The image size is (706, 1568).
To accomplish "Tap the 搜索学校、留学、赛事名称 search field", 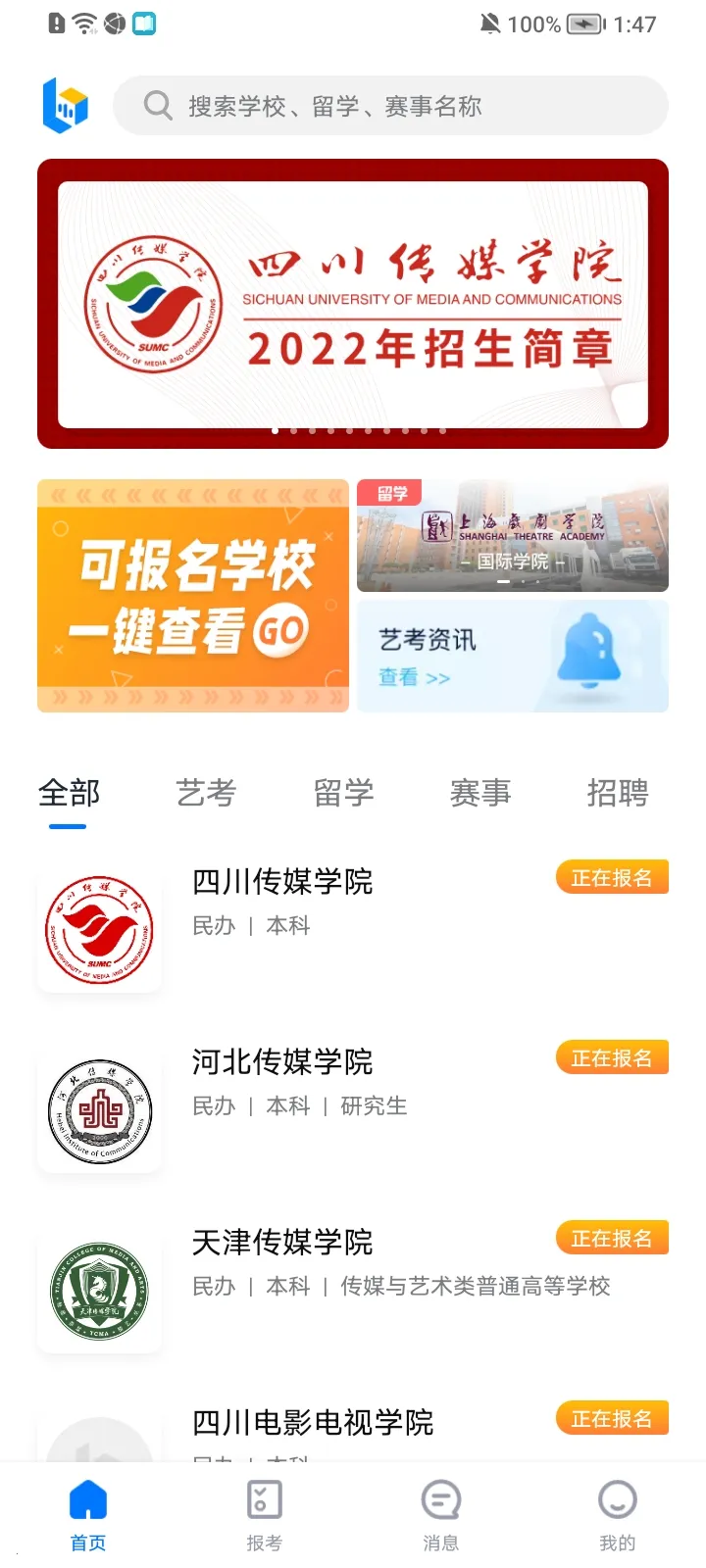I will [392, 105].
